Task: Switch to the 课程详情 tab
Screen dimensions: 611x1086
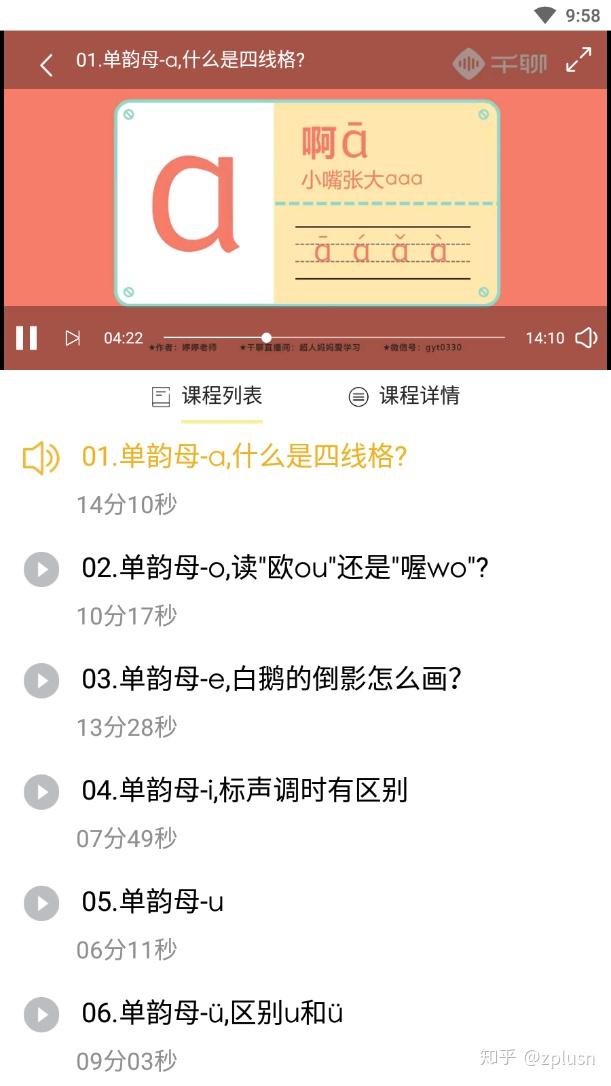Action: click(x=404, y=396)
